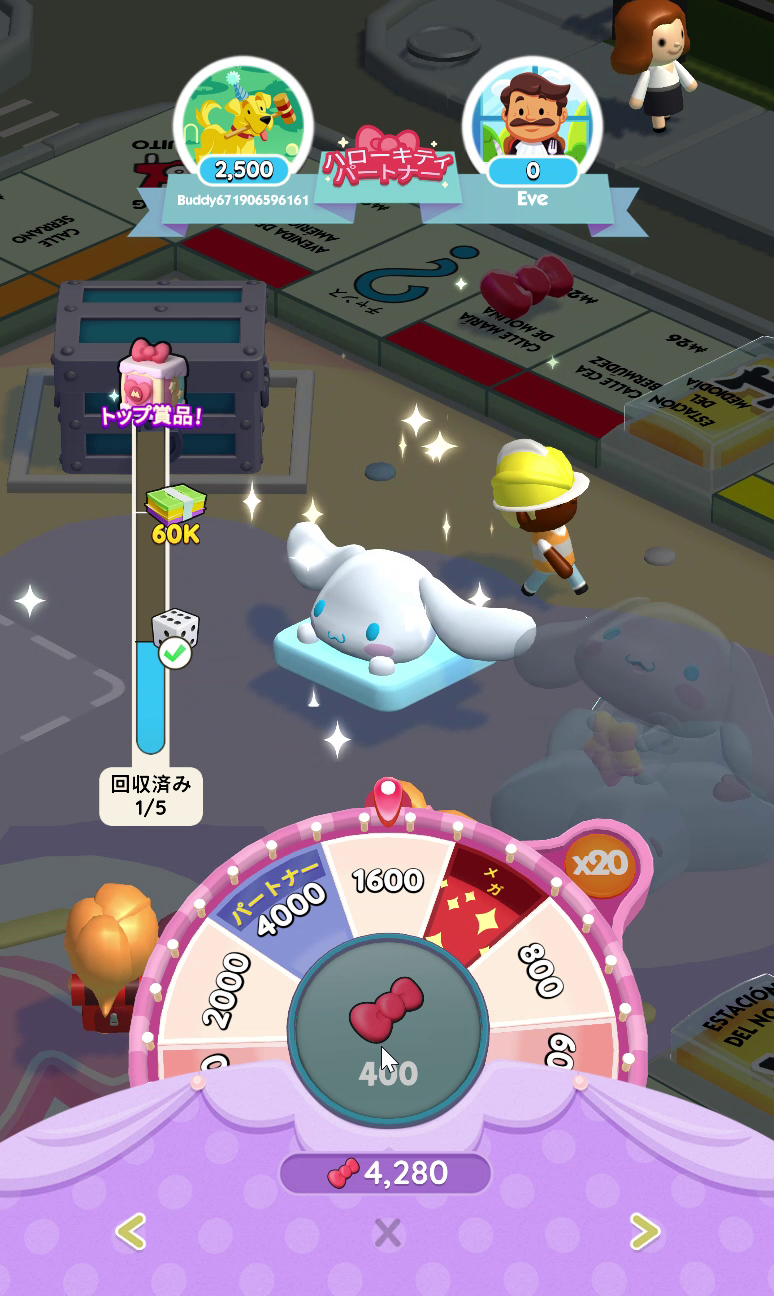The image size is (774, 1296).
Task: Go to the previous partner with left arrow
Action: point(131,1232)
